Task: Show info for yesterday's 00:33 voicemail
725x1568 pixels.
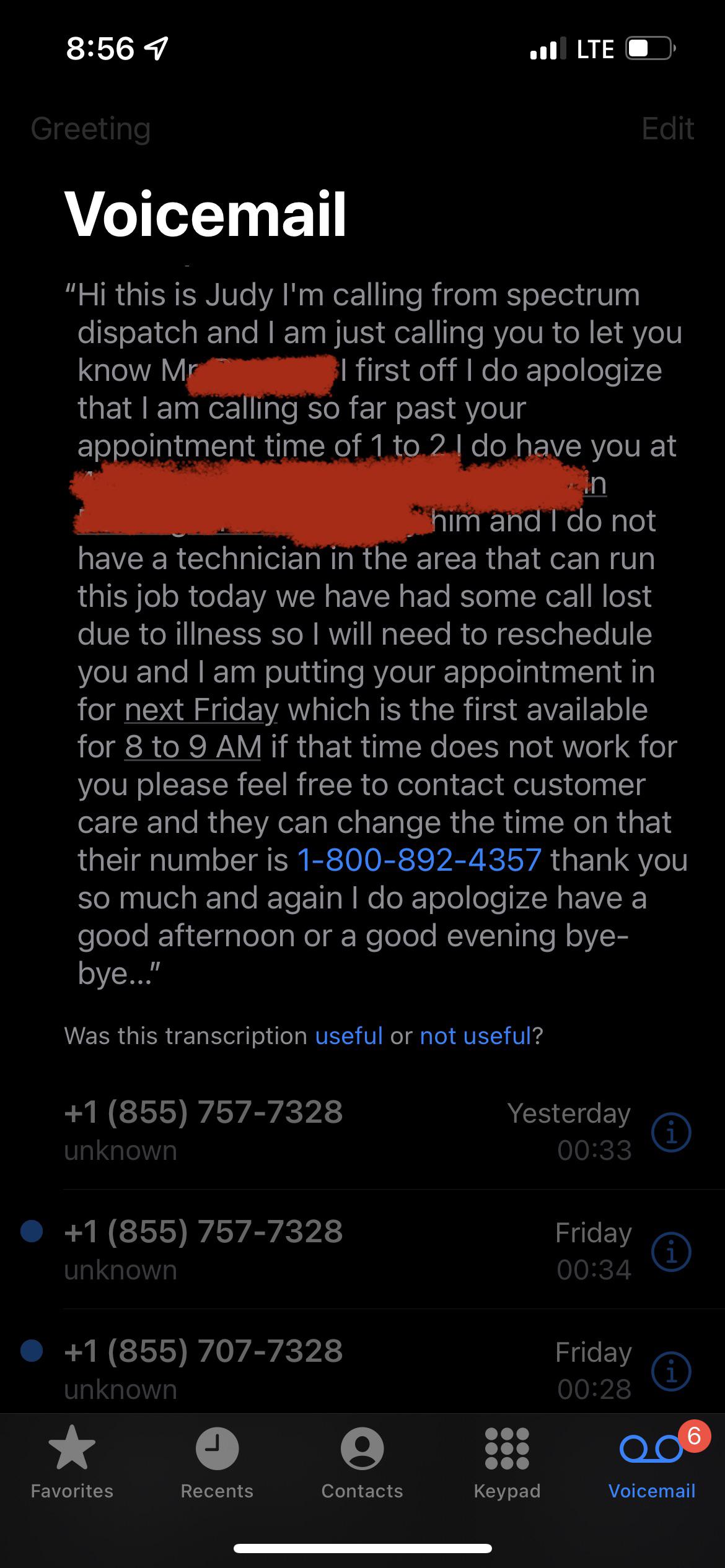Action: coord(671,1133)
